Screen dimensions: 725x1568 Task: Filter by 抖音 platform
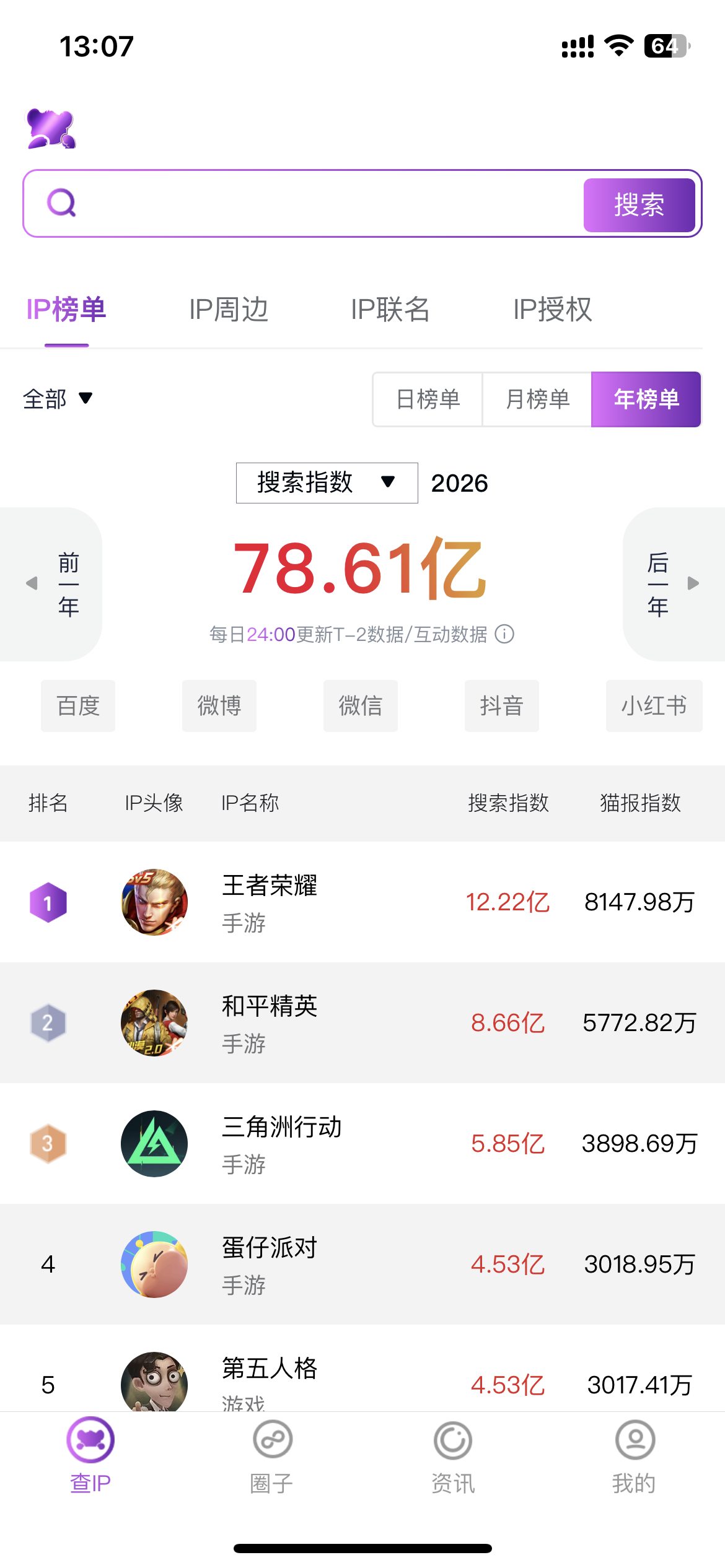click(502, 706)
